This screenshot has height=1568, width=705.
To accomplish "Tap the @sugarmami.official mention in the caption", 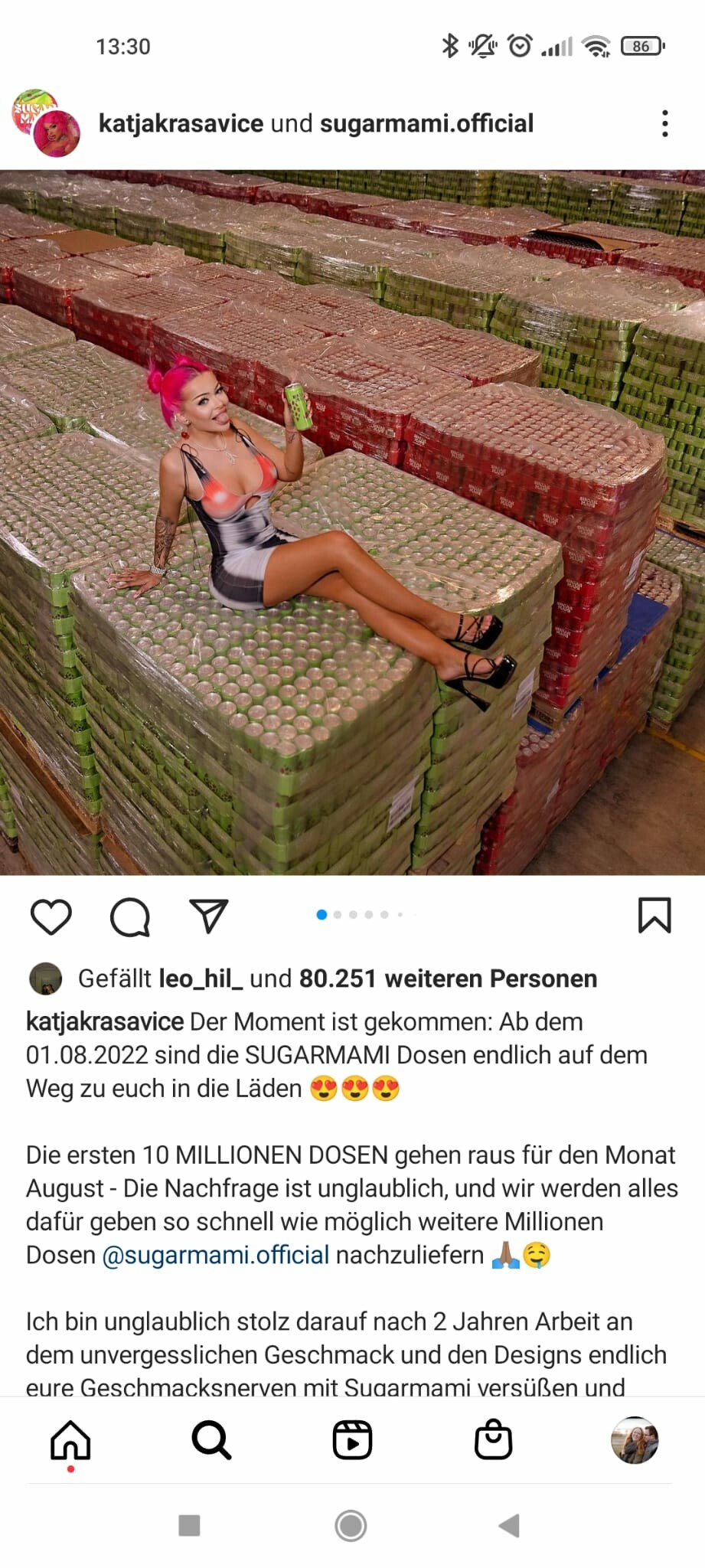I will pos(216,1255).
